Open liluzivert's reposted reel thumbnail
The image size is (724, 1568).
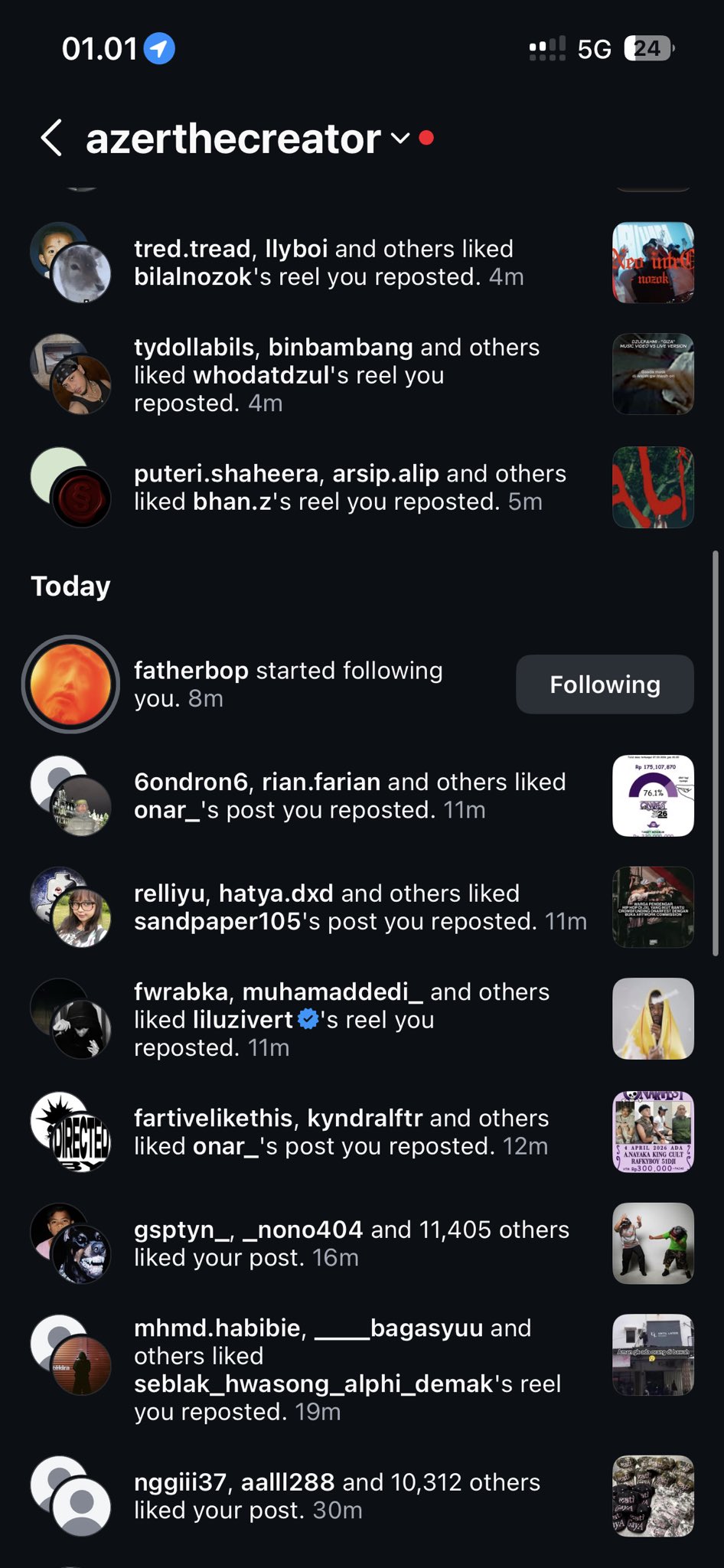tap(653, 1019)
